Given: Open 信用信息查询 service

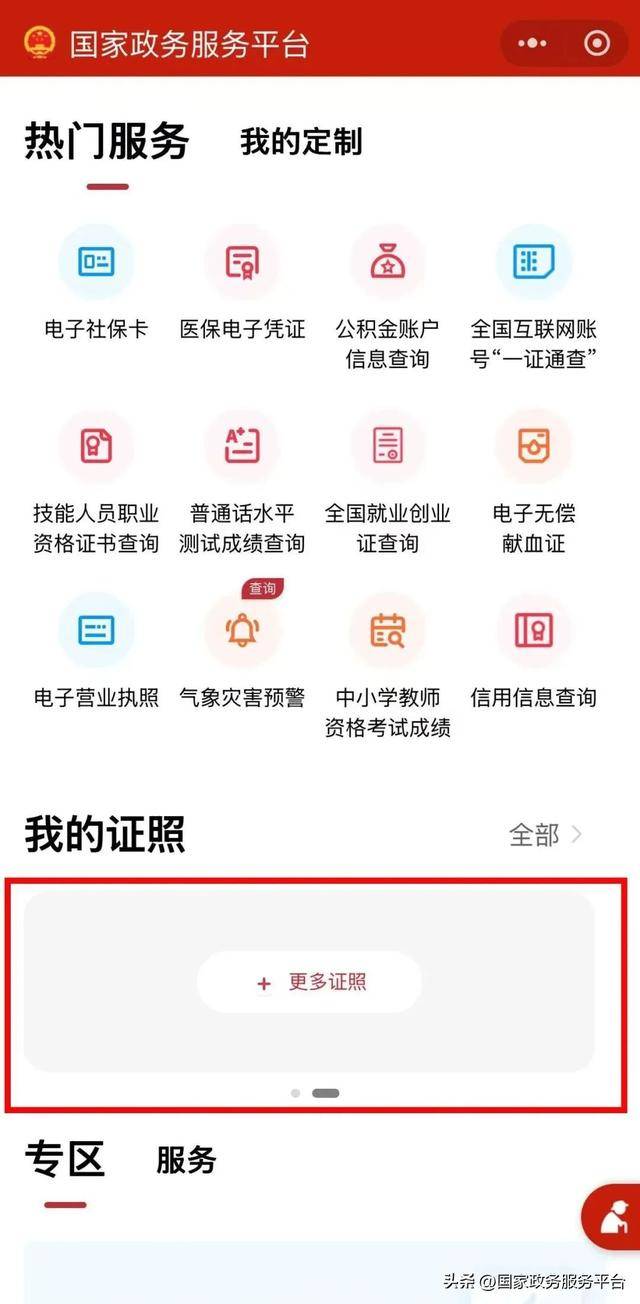Looking at the screenshot, I should 533,632.
